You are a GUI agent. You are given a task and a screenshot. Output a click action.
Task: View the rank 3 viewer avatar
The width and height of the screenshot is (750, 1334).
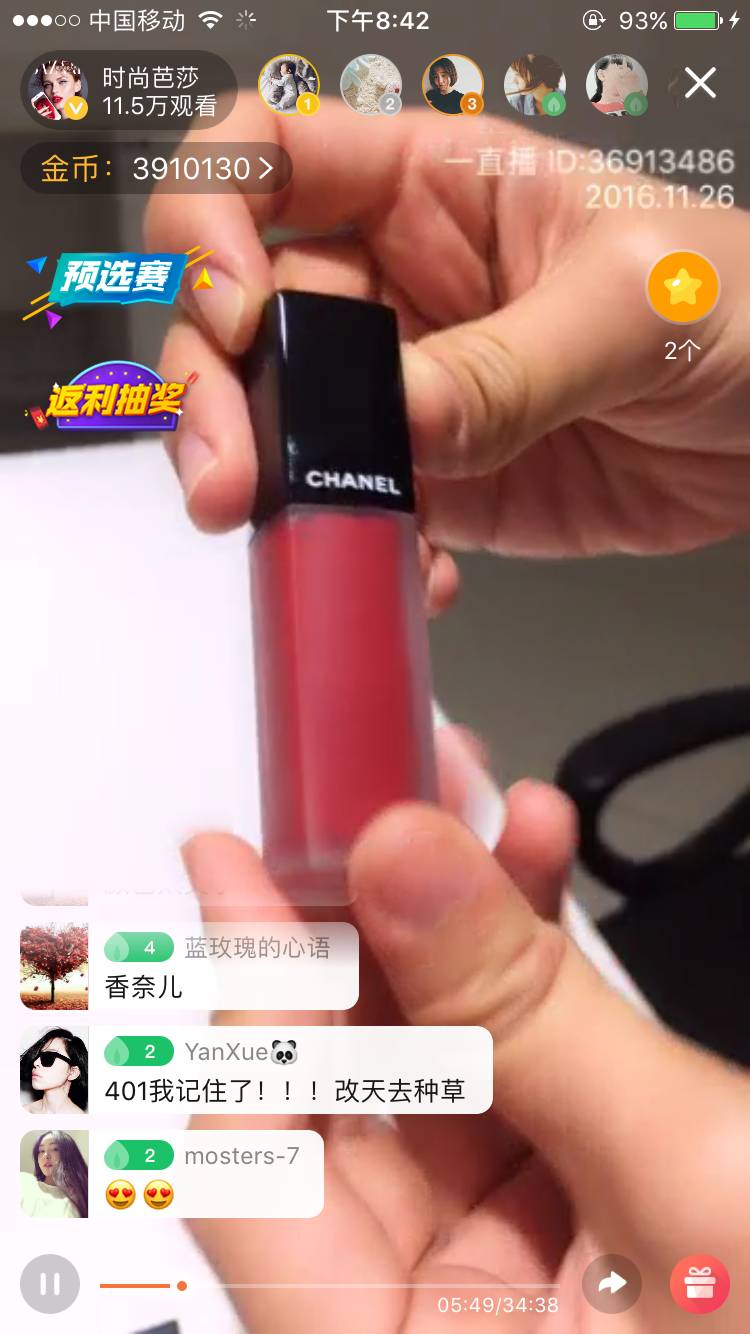click(x=453, y=84)
